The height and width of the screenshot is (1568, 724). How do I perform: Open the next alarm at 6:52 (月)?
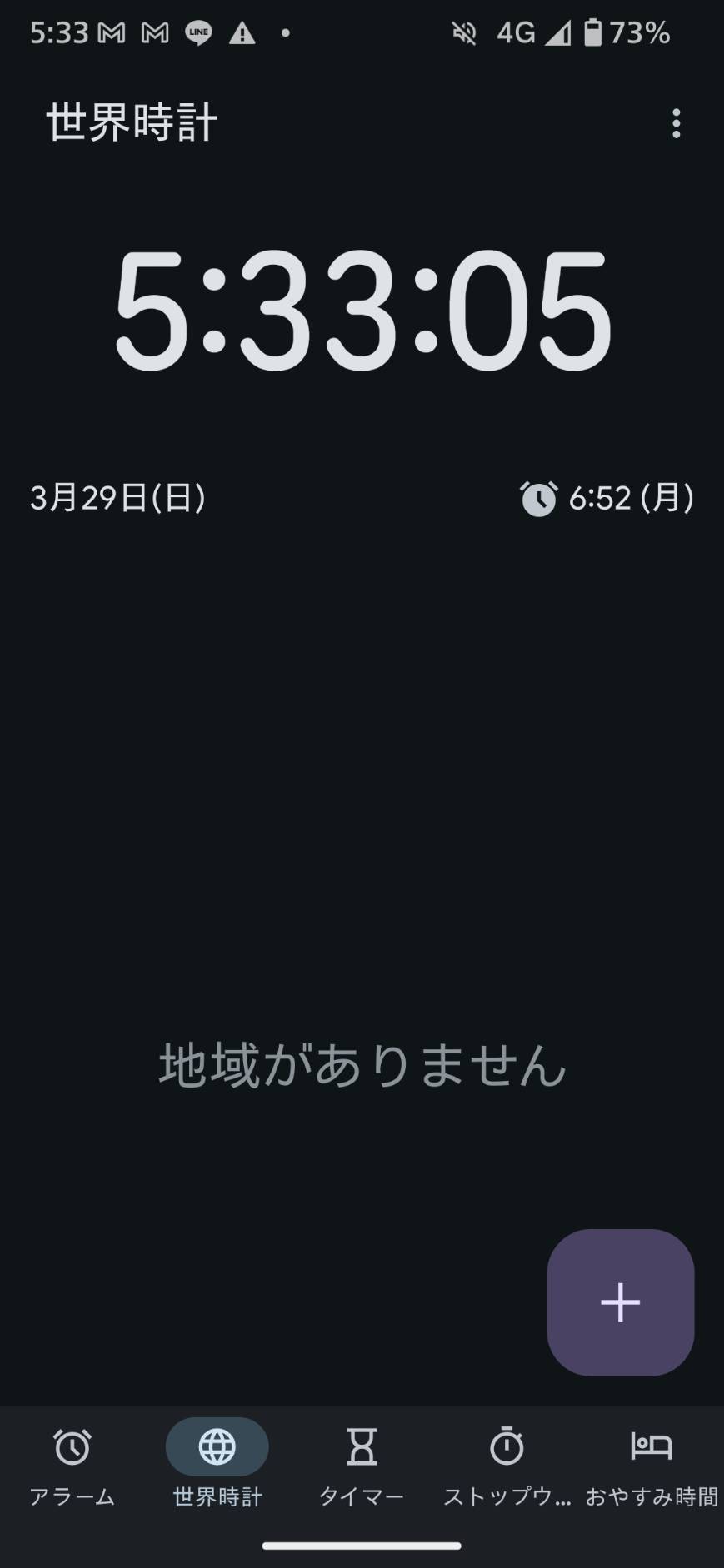[607, 498]
